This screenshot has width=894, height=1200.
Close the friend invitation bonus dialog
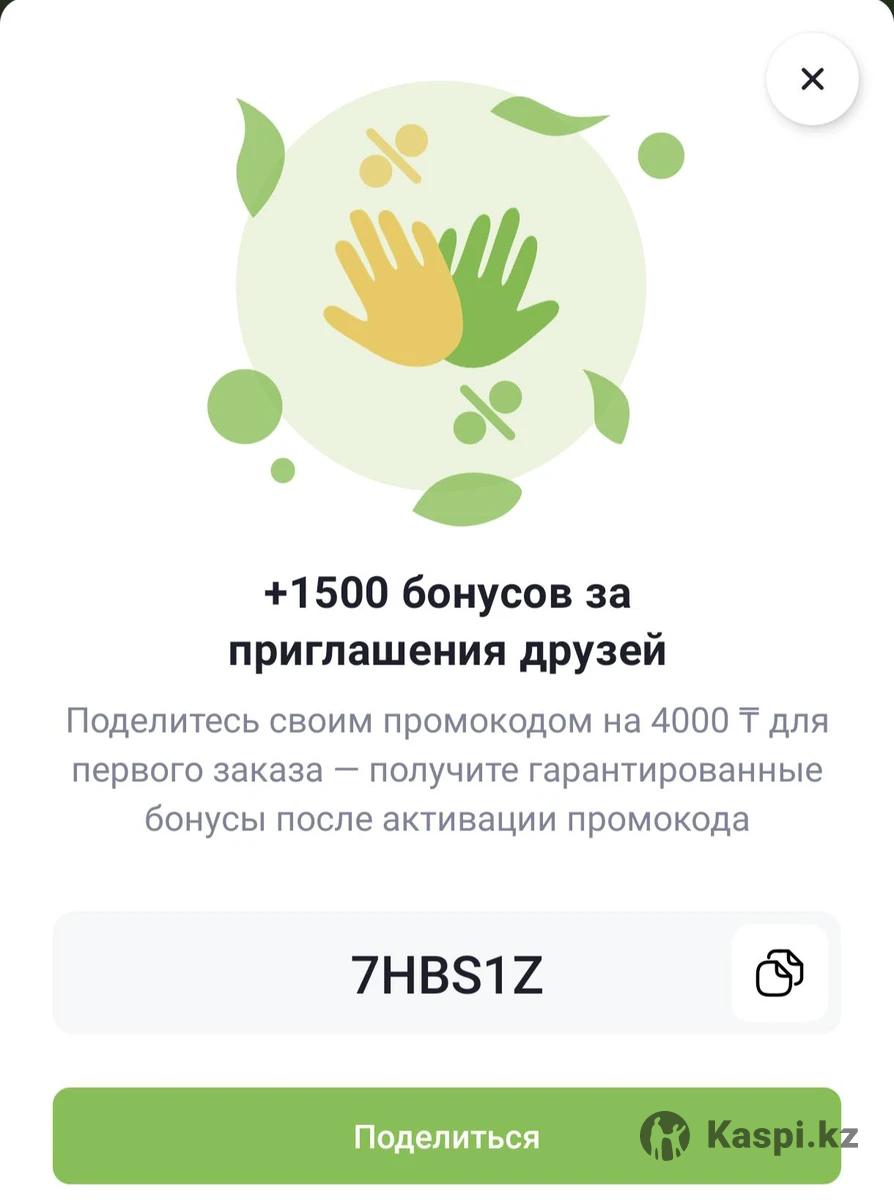812,79
